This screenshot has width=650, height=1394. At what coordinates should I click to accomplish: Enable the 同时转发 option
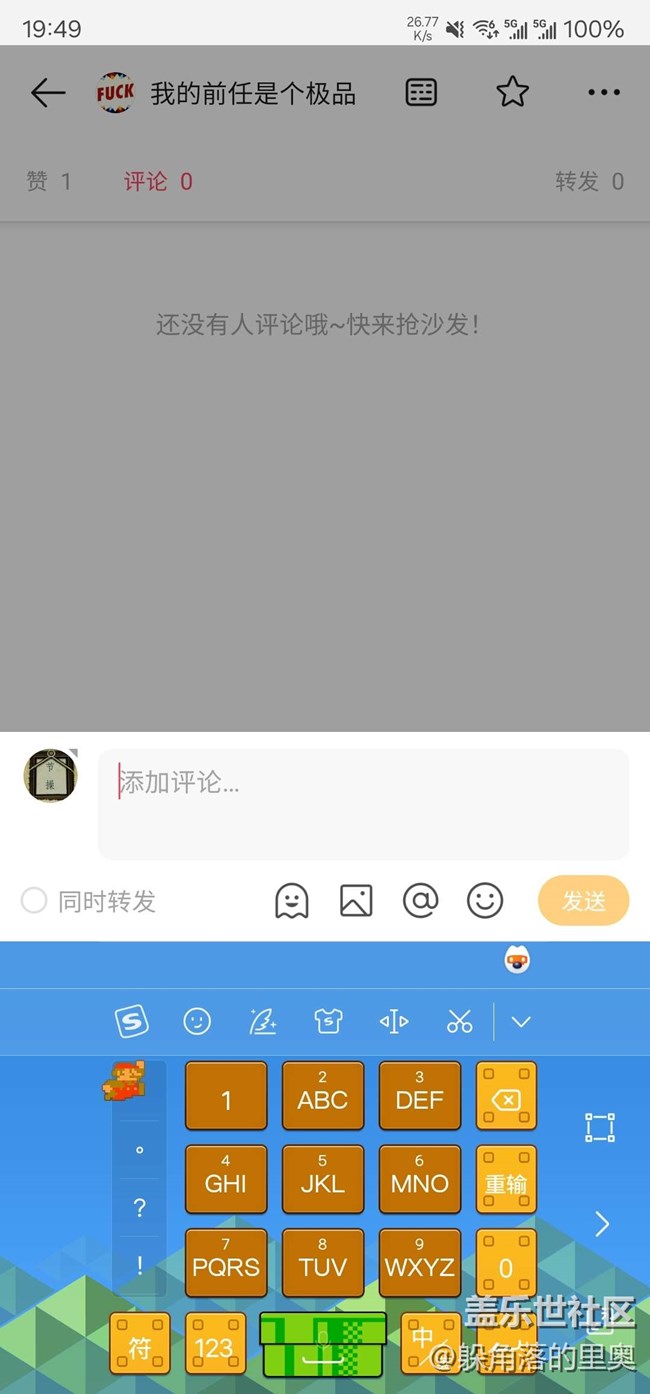tap(35, 901)
